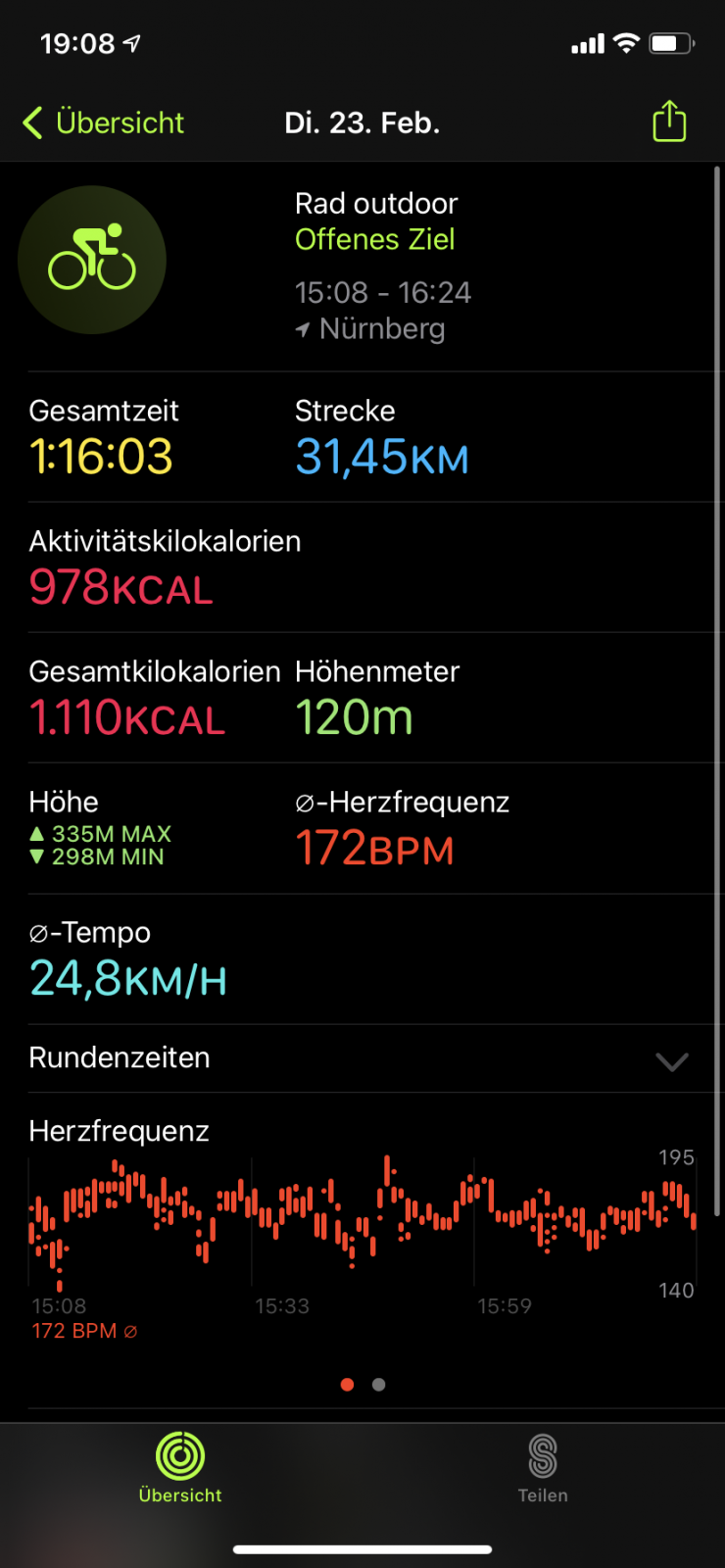Share this workout summary

669,121
